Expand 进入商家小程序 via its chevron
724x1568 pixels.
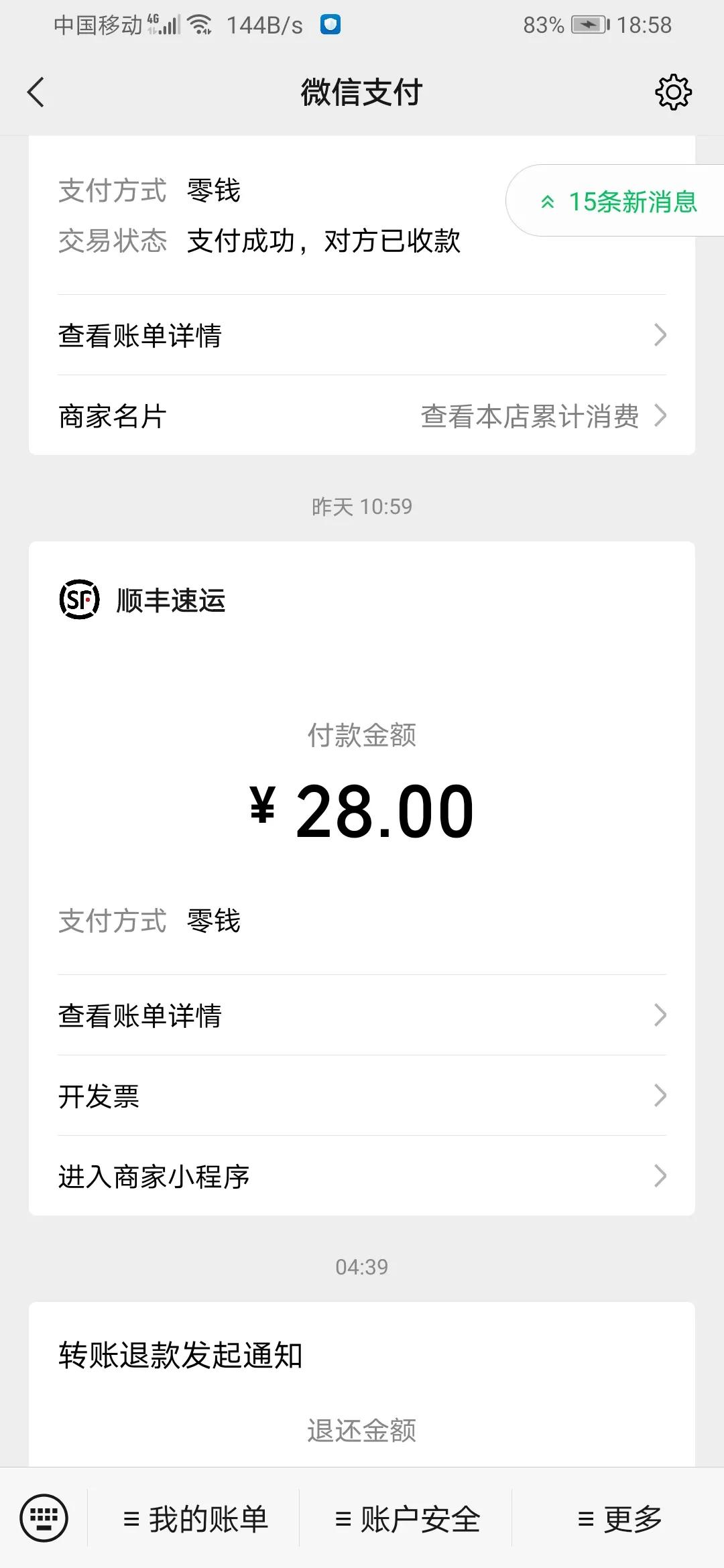coord(661,1177)
